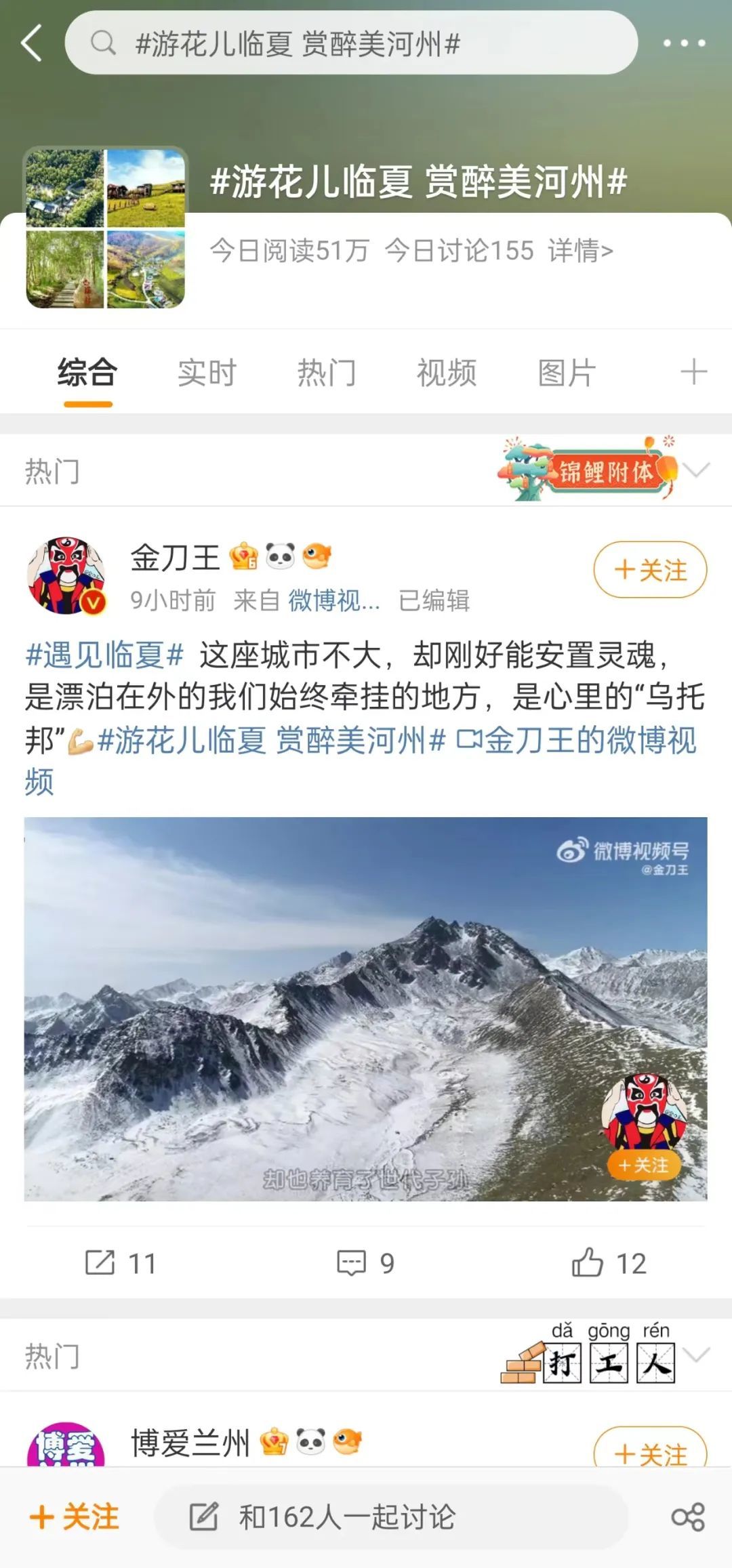
Task: Go back using the top-left arrow
Action: pos(32,43)
